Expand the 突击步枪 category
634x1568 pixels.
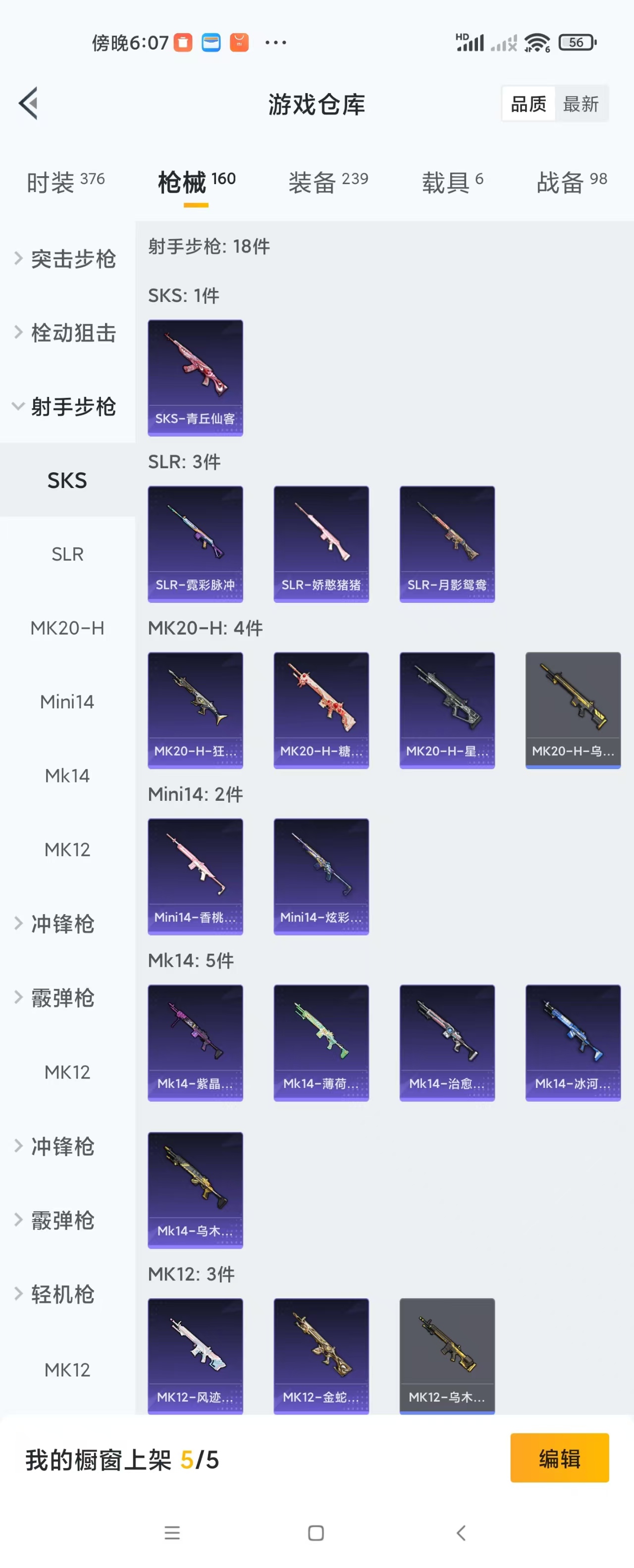[67, 259]
